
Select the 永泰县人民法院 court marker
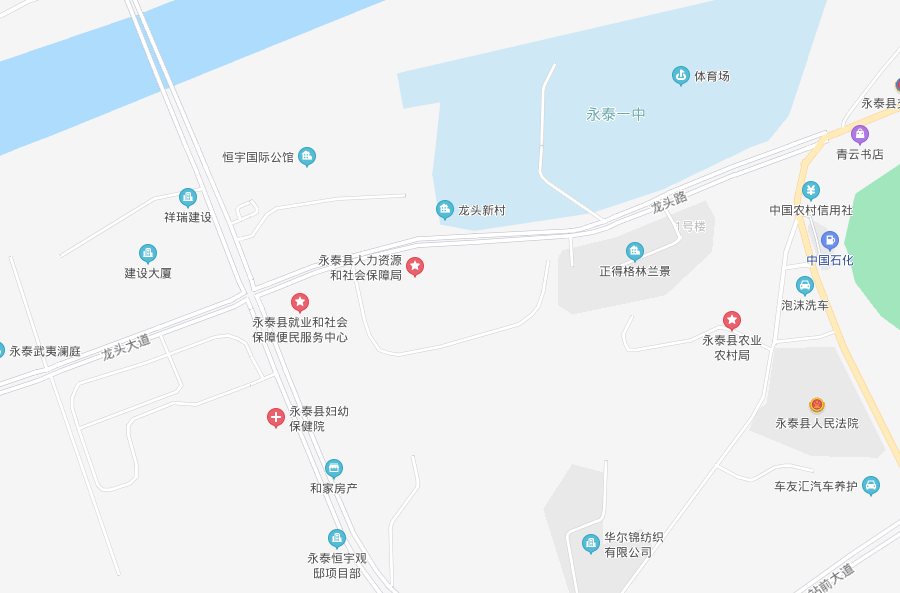pos(817,404)
